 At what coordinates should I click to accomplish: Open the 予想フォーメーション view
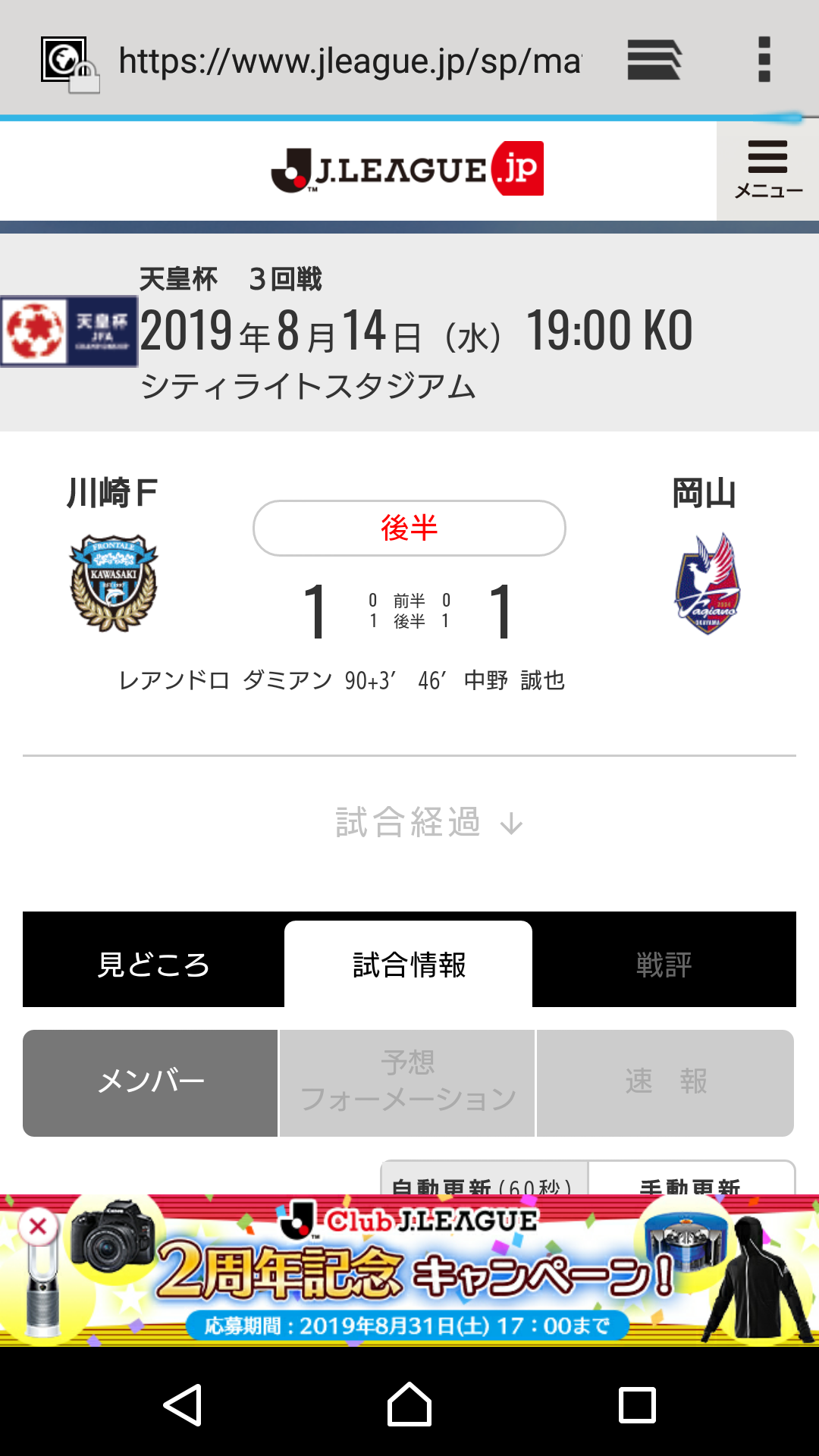point(407,1082)
